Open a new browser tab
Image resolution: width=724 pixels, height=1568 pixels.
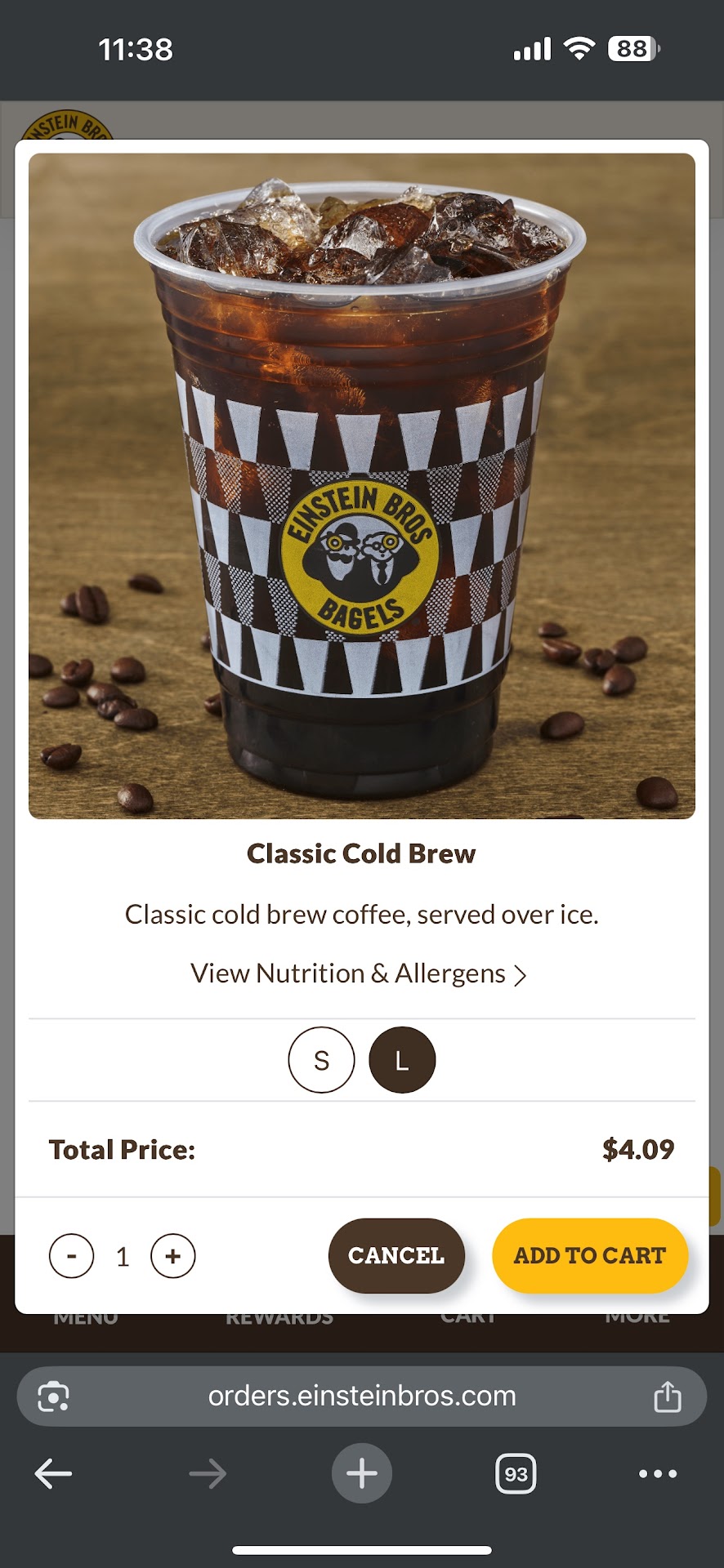tap(361, 1474)
